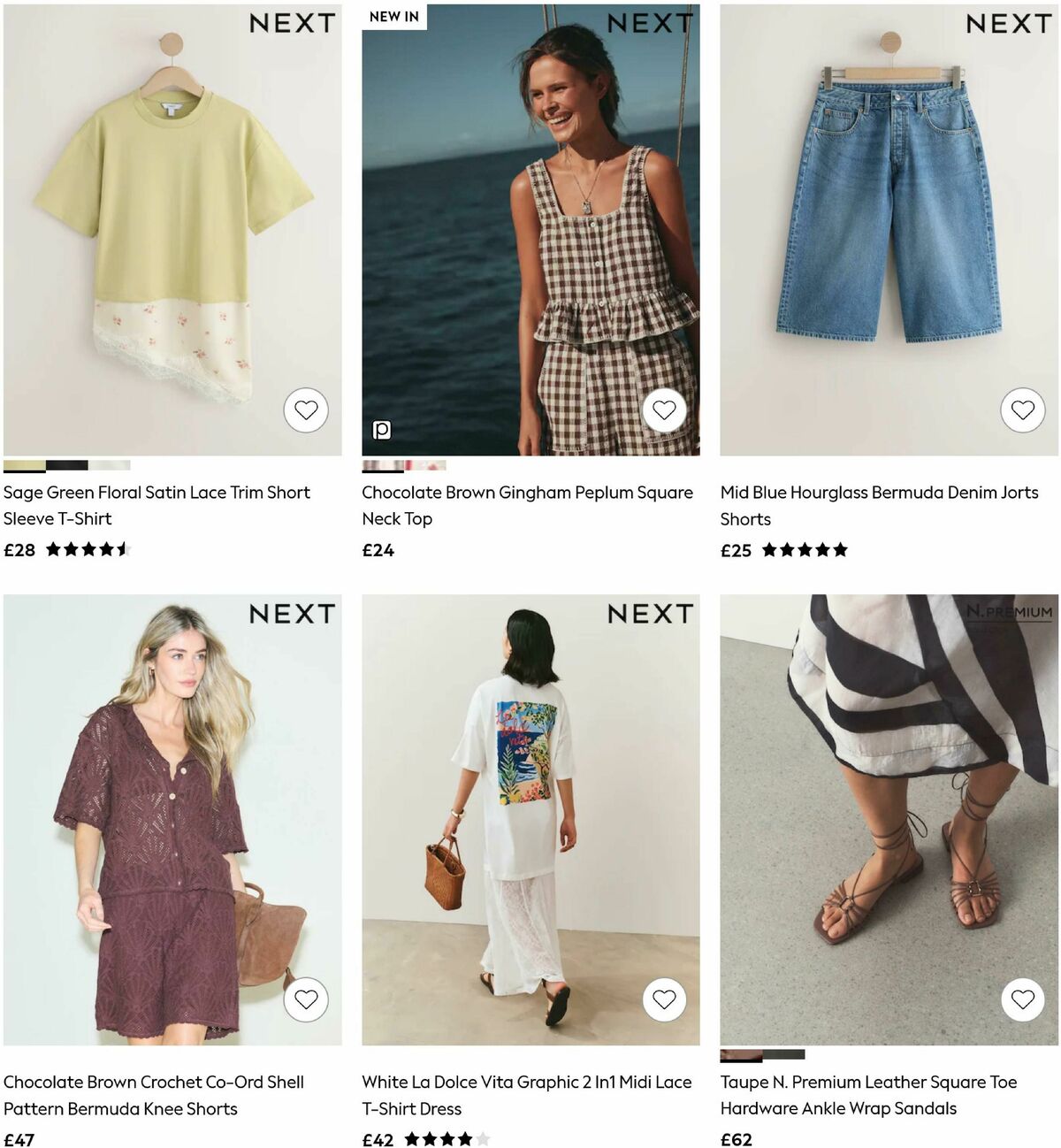Click the heart icon on the midi lace dress
The height and width of the screenshot is (1148, 1061).
point(665,999)
